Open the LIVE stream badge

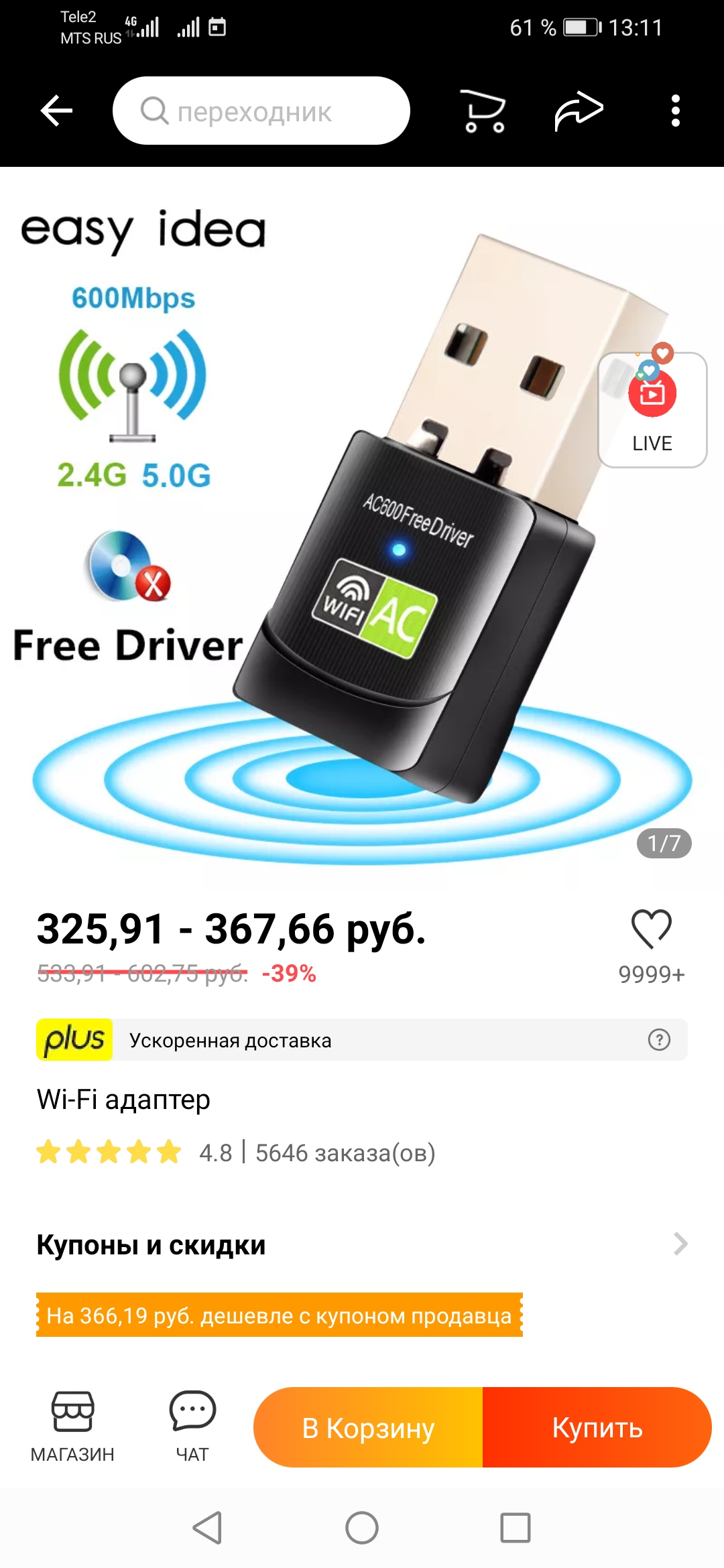(652, 409)
